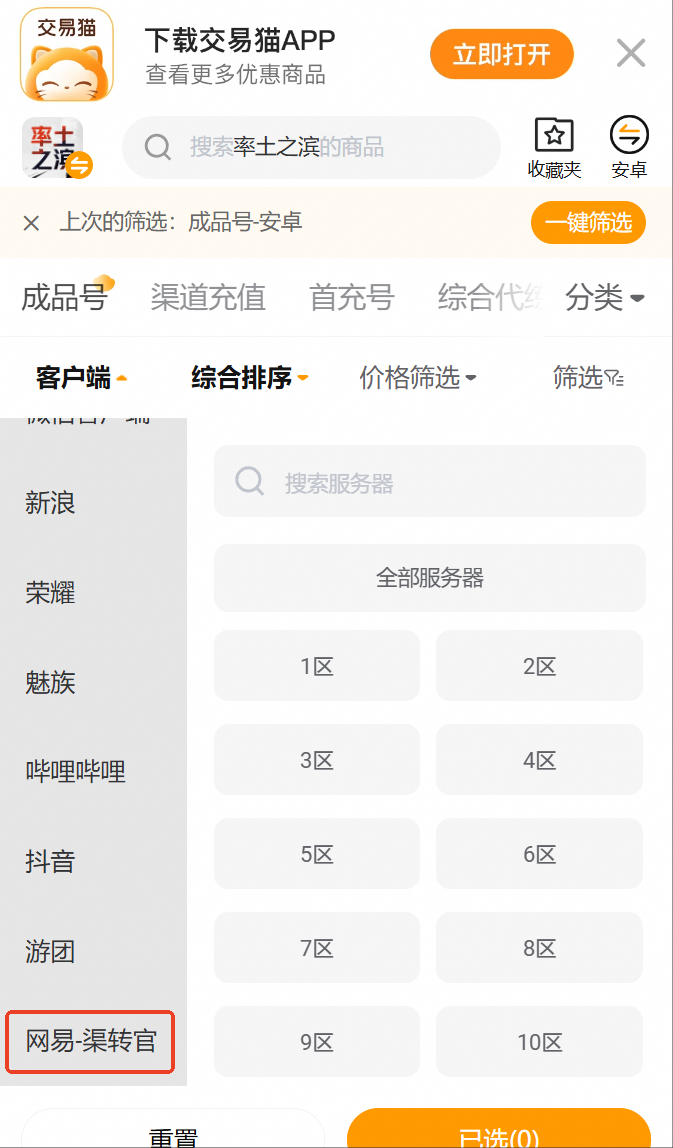Image resolution: width=673 pixels, height=1148 pixels.
Task: Select 全部服务器
Action: pyautogui.click(x=430, y=578)
